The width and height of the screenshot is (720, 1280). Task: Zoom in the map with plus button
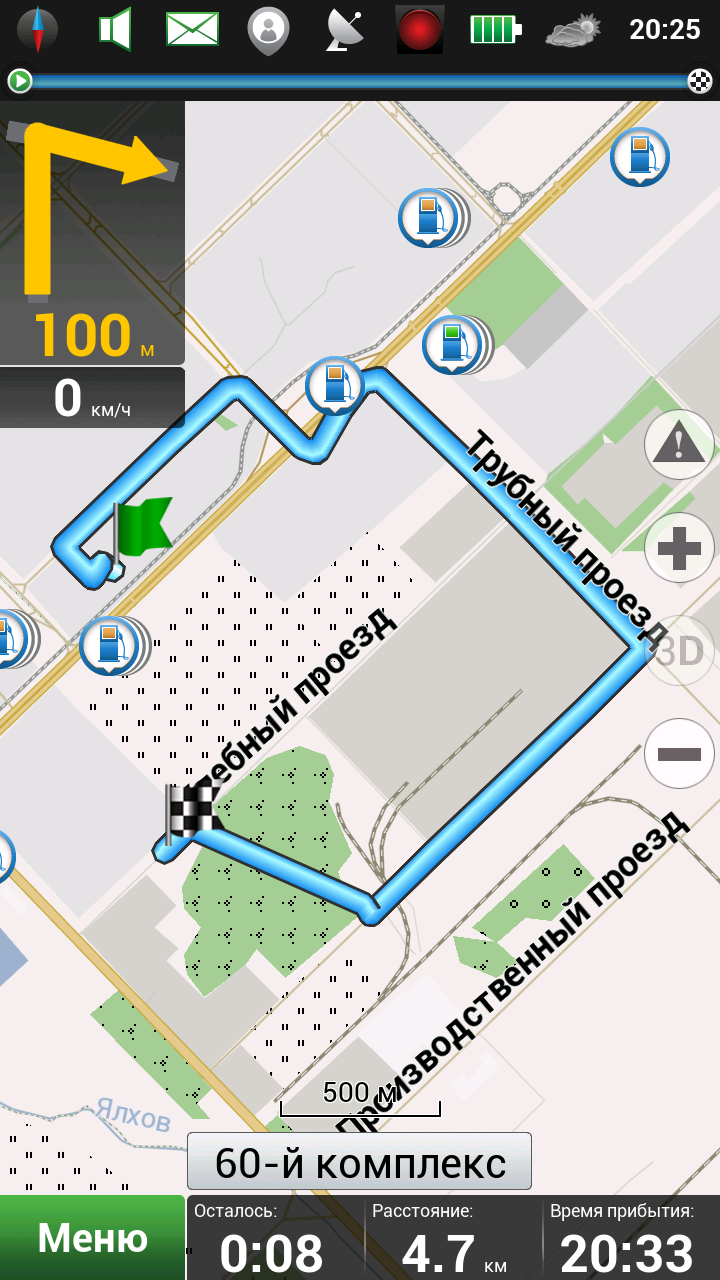pos(679,548)
